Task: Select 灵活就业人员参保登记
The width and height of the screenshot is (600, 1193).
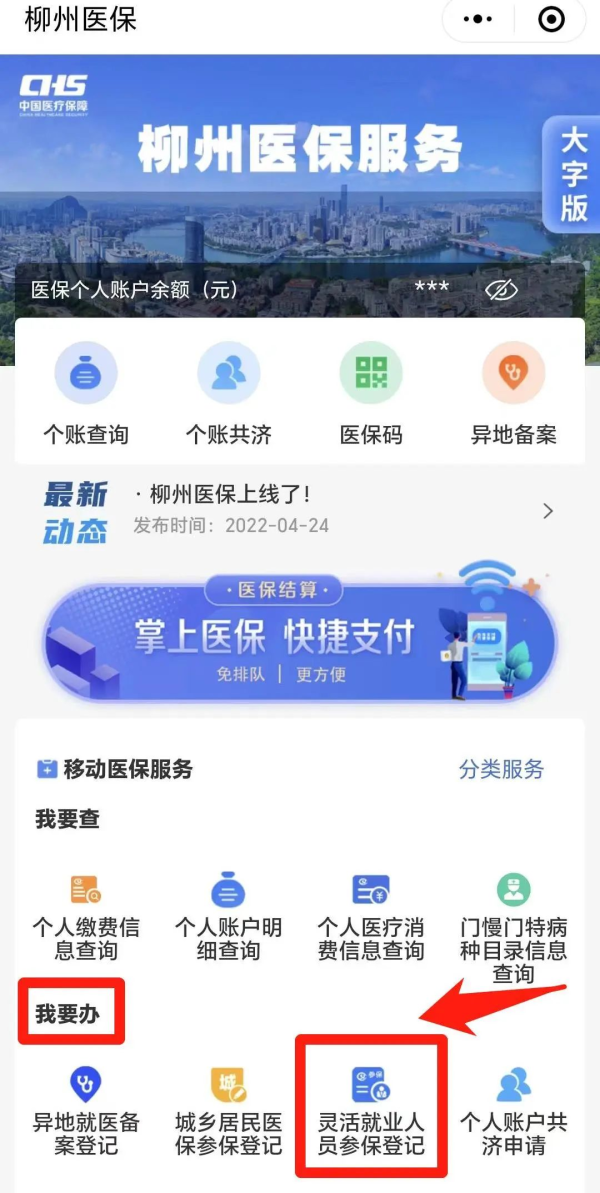Action: click(371, 1110)
